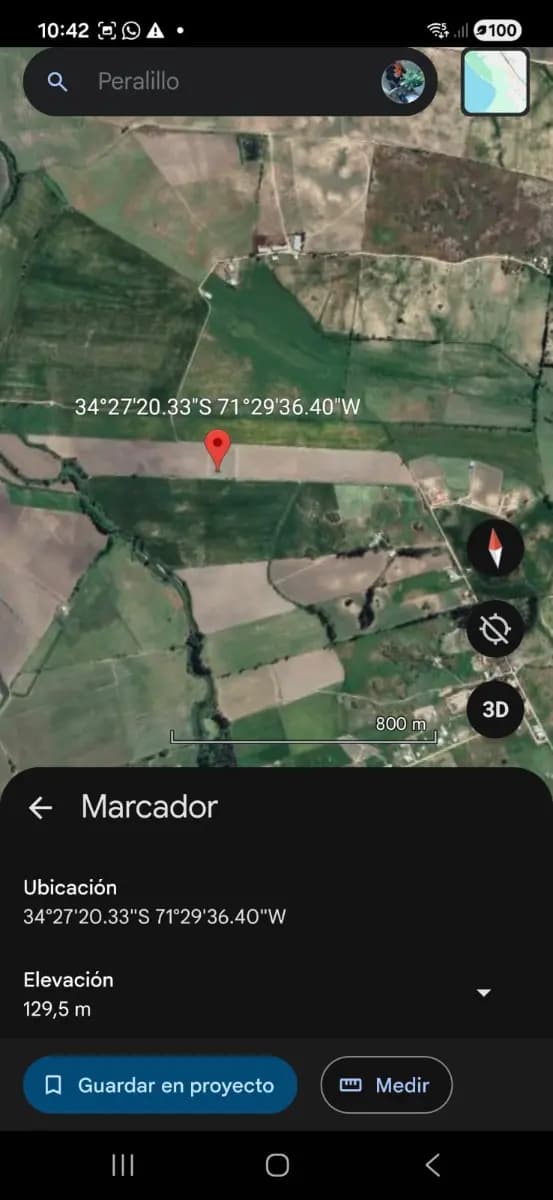
Task: Open the map style thumbnail
Action: coord(495,82)
